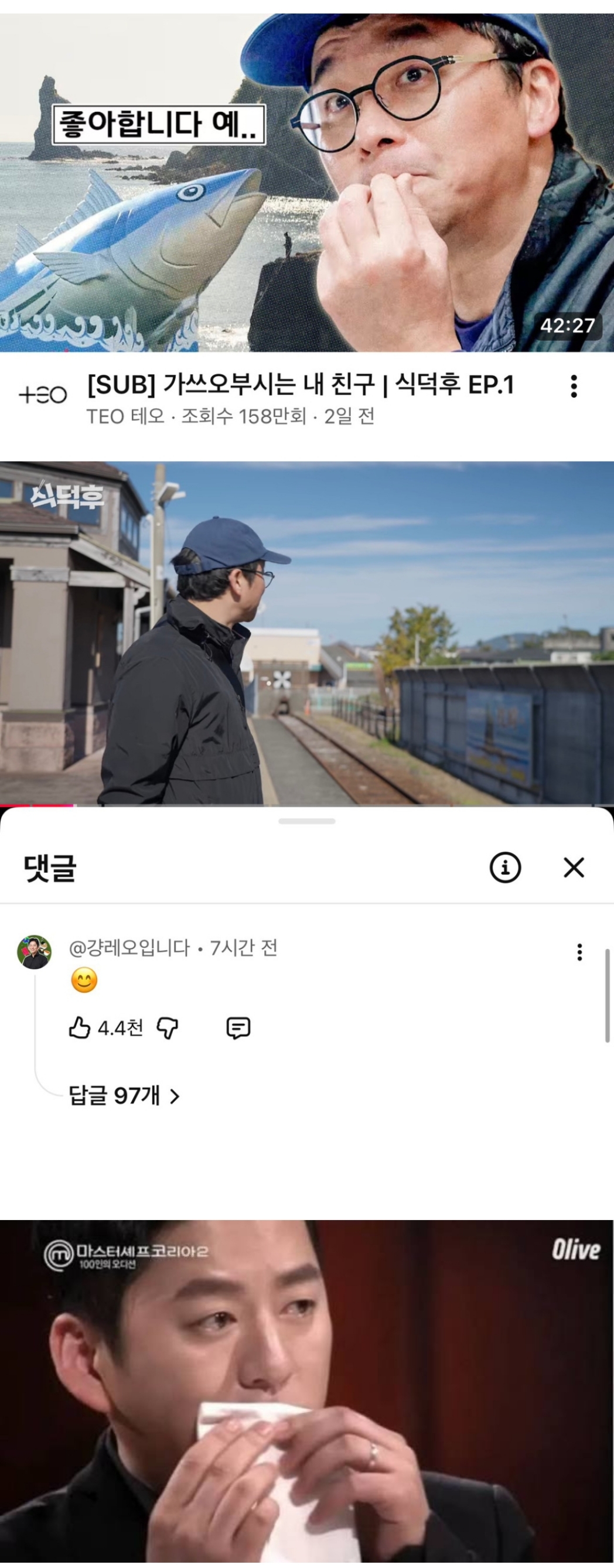This screenshot has width=614, height=1568.
Task: Like 걍레오입니다's comment with thumbs up
Action: coord(81,1027)
